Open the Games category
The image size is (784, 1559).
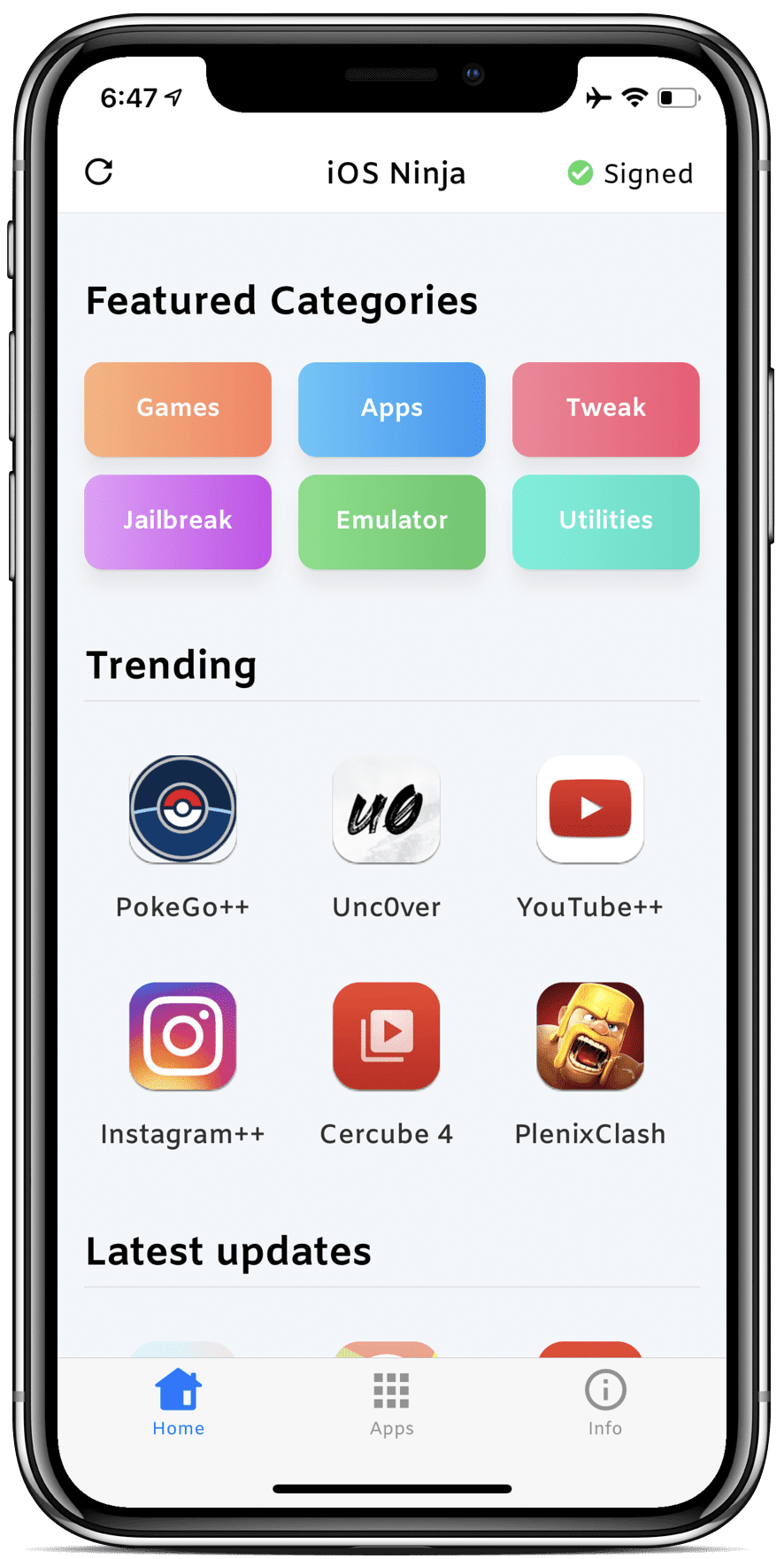178,409
